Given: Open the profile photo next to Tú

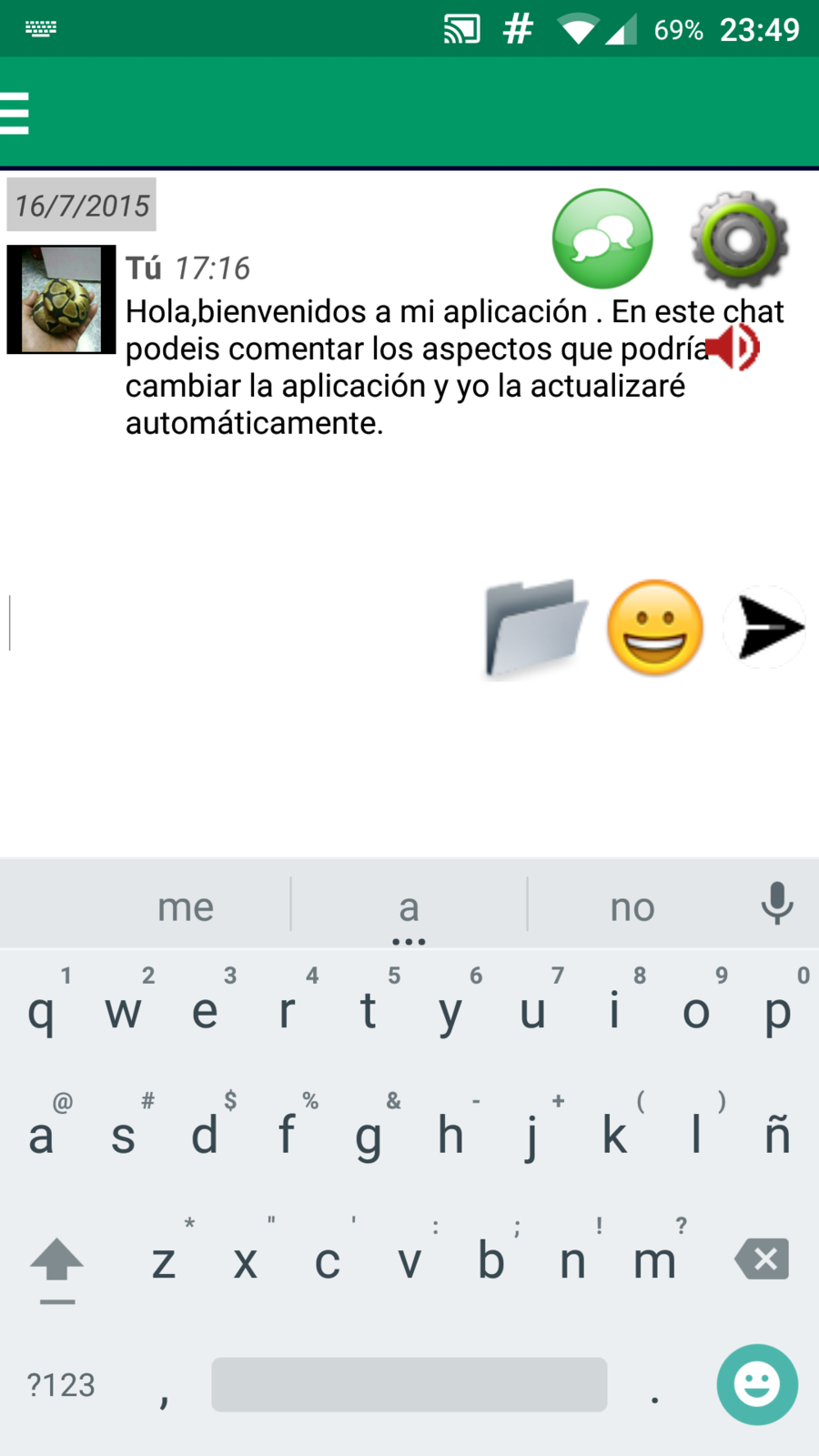Looking at the screenshot, I should (62, 299).
